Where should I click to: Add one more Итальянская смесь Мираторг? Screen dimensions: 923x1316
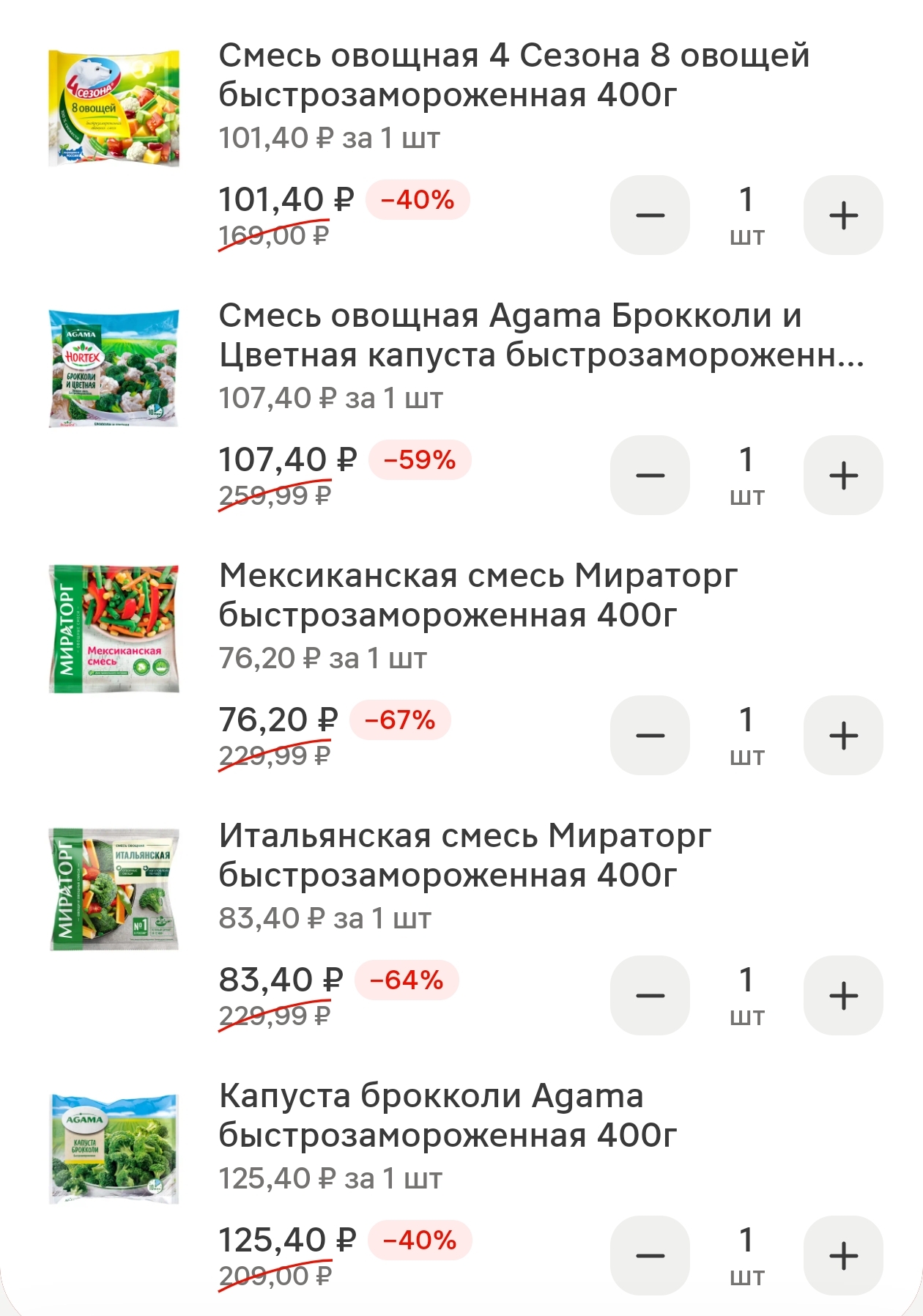843,996
